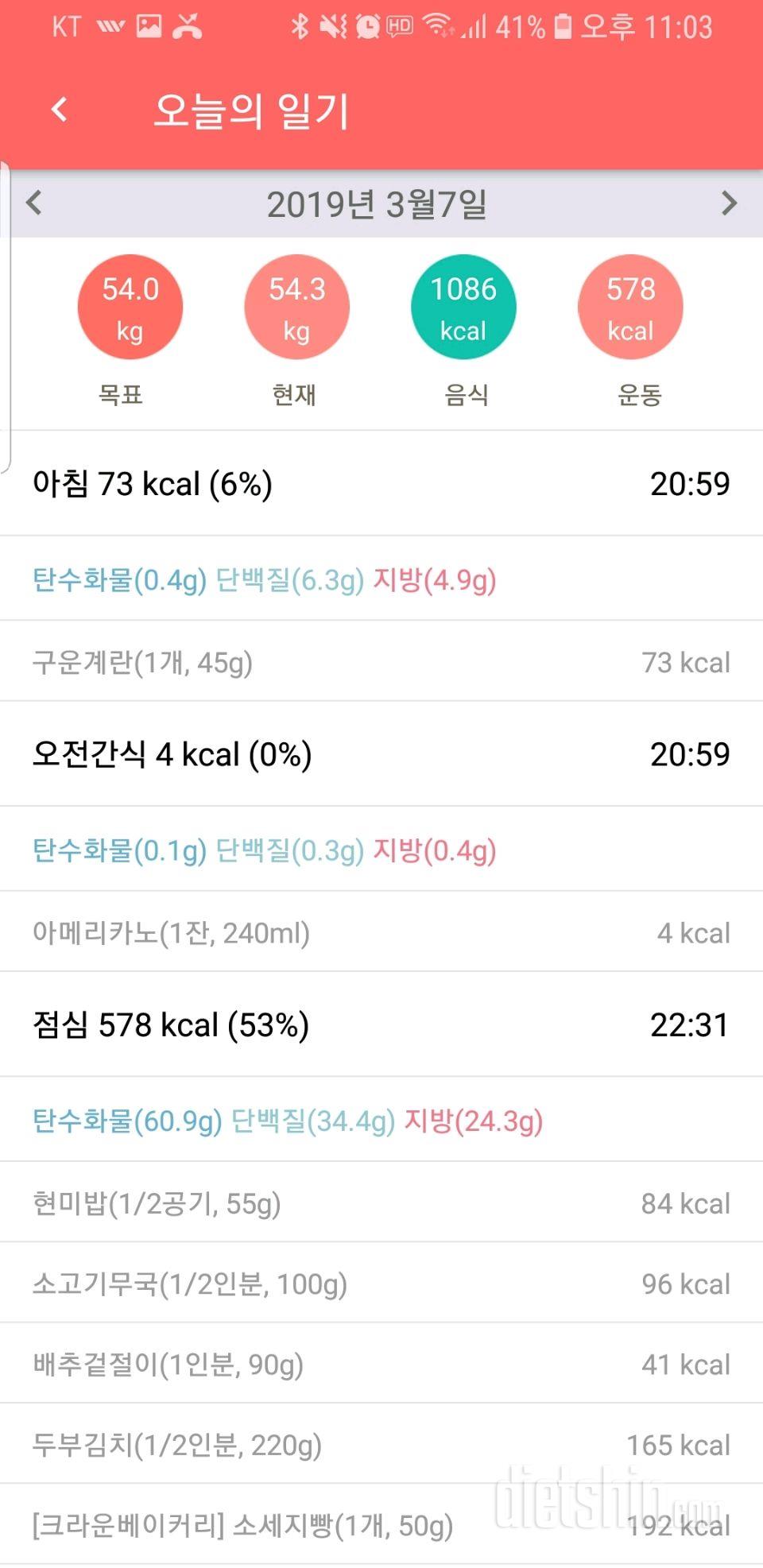Open the 아침 73 kcal meal entry
Image resolution: width=763 pixels, height=1568 pixels.
pos(381,484)
